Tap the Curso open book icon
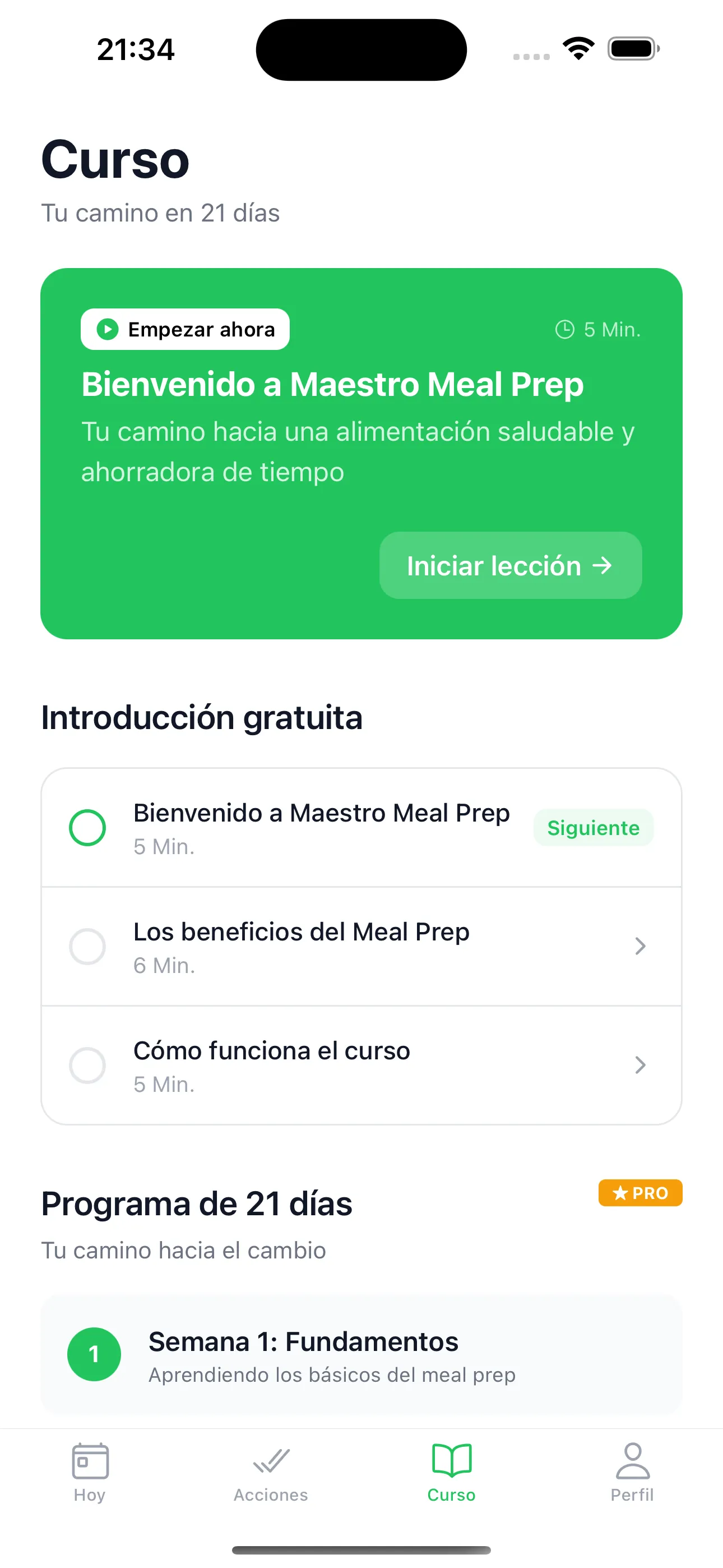The height and width of the screenshot is (1568, 723). (x=451, y=1461)
